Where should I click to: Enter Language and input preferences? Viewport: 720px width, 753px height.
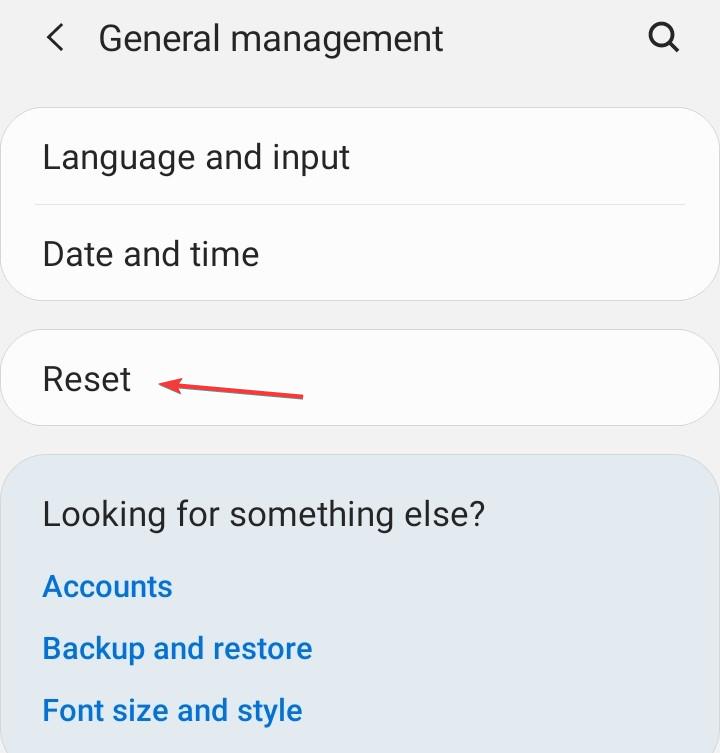click(x=195, y=157)
